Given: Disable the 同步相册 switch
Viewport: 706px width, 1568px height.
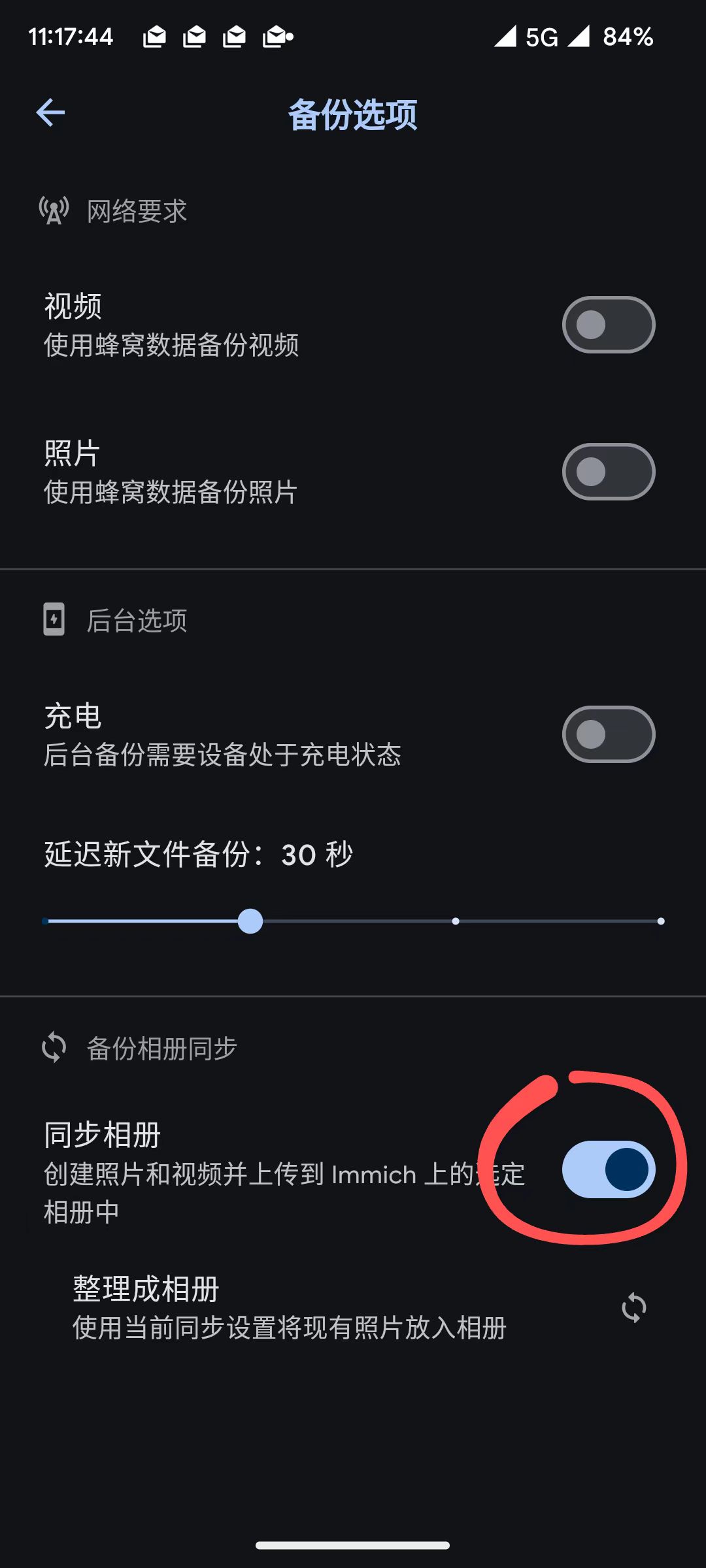Looking at the screenshot, I should 608,1169.
